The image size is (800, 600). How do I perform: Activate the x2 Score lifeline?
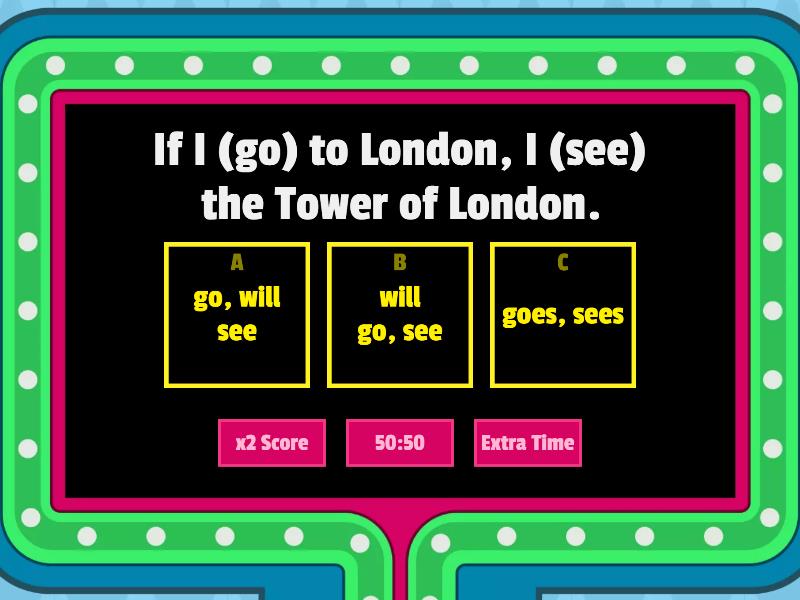pos(272,443)
